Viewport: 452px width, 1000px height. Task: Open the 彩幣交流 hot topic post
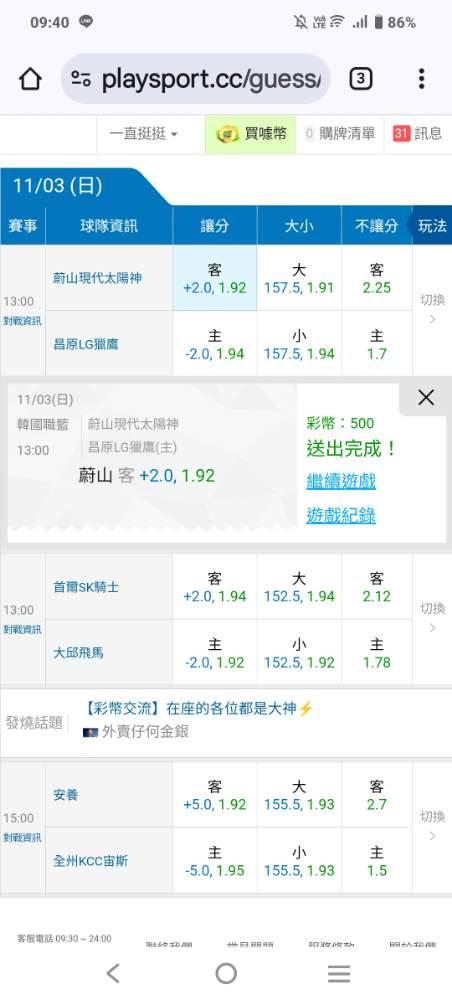click(x=198, y=708)
